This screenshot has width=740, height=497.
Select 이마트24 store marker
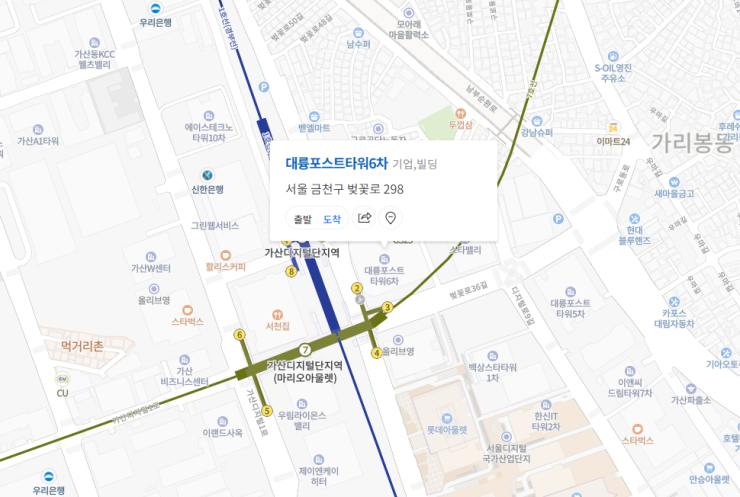(612, 128)
